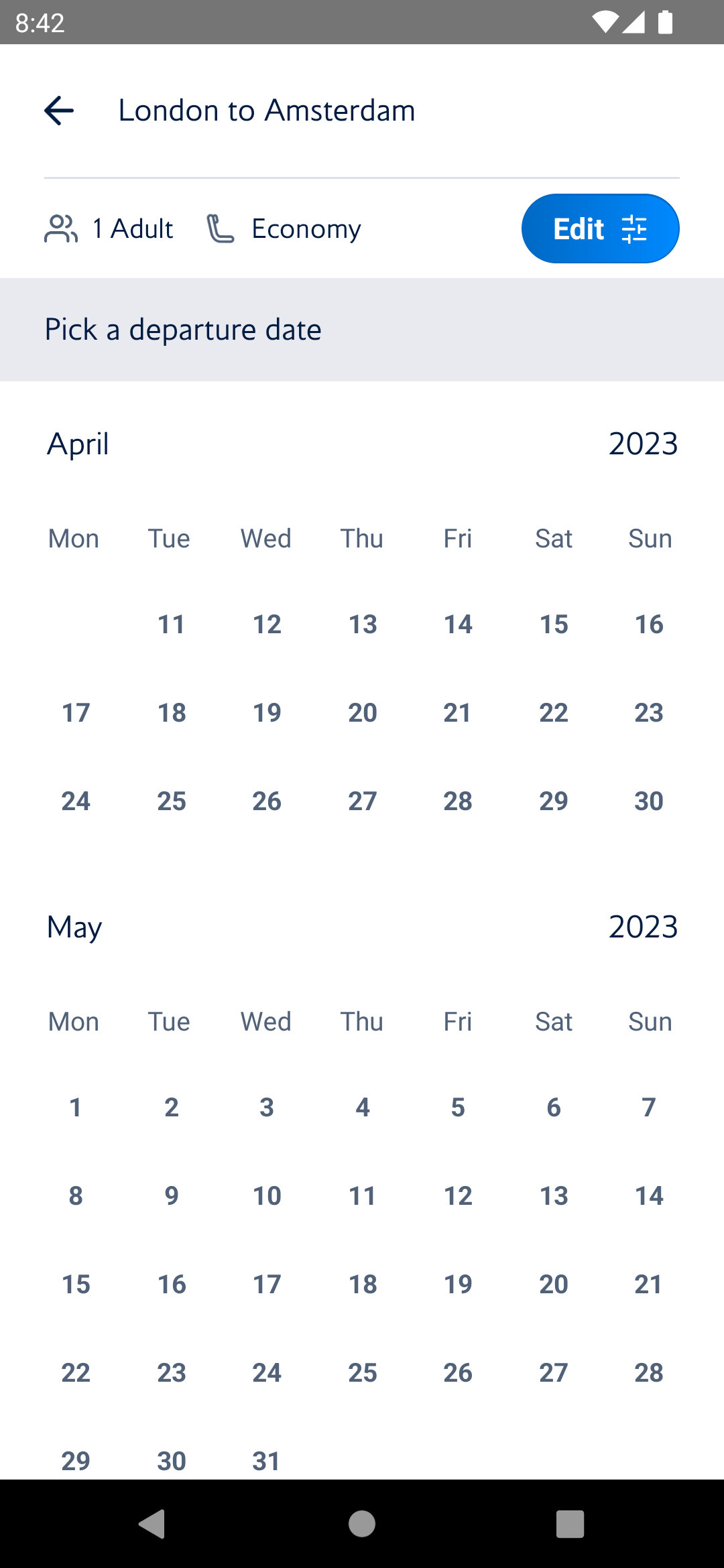The height and width of the screenshot is (1568, 724).
Task: Click the 1 Adult passenger label
Action: pos(132,228)
